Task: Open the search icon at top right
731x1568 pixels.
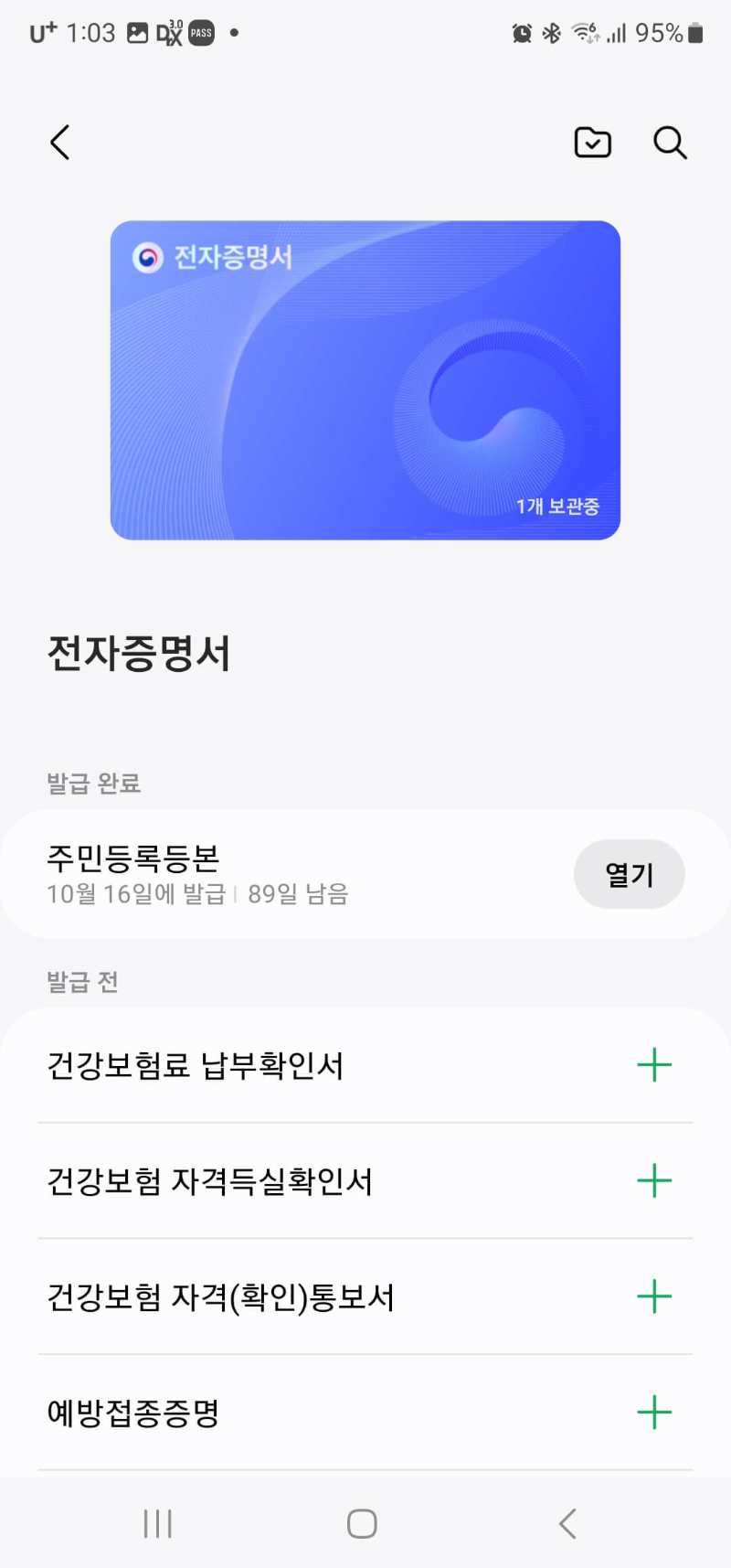Action: (669, 143)
